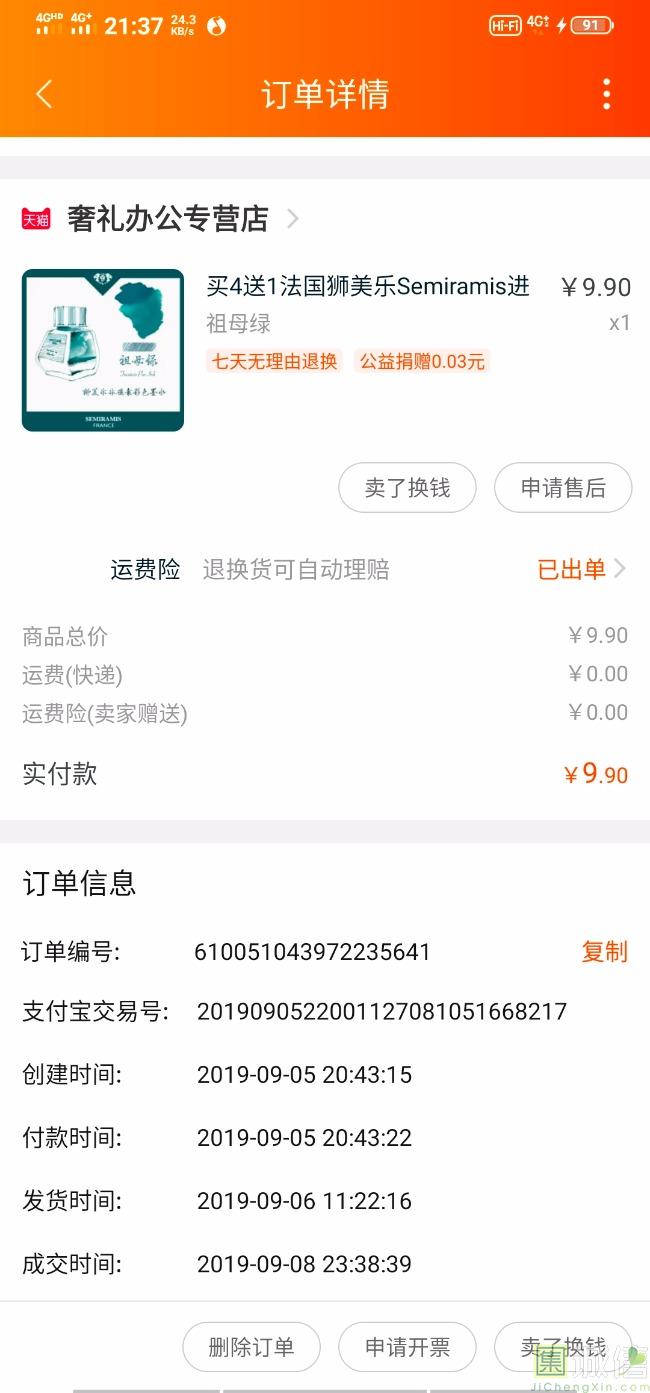The height and width of the screenshot is (1393, 650).
Task: Copy the order number with 复制
Action: pyautogui.click(x=604, y=952)
